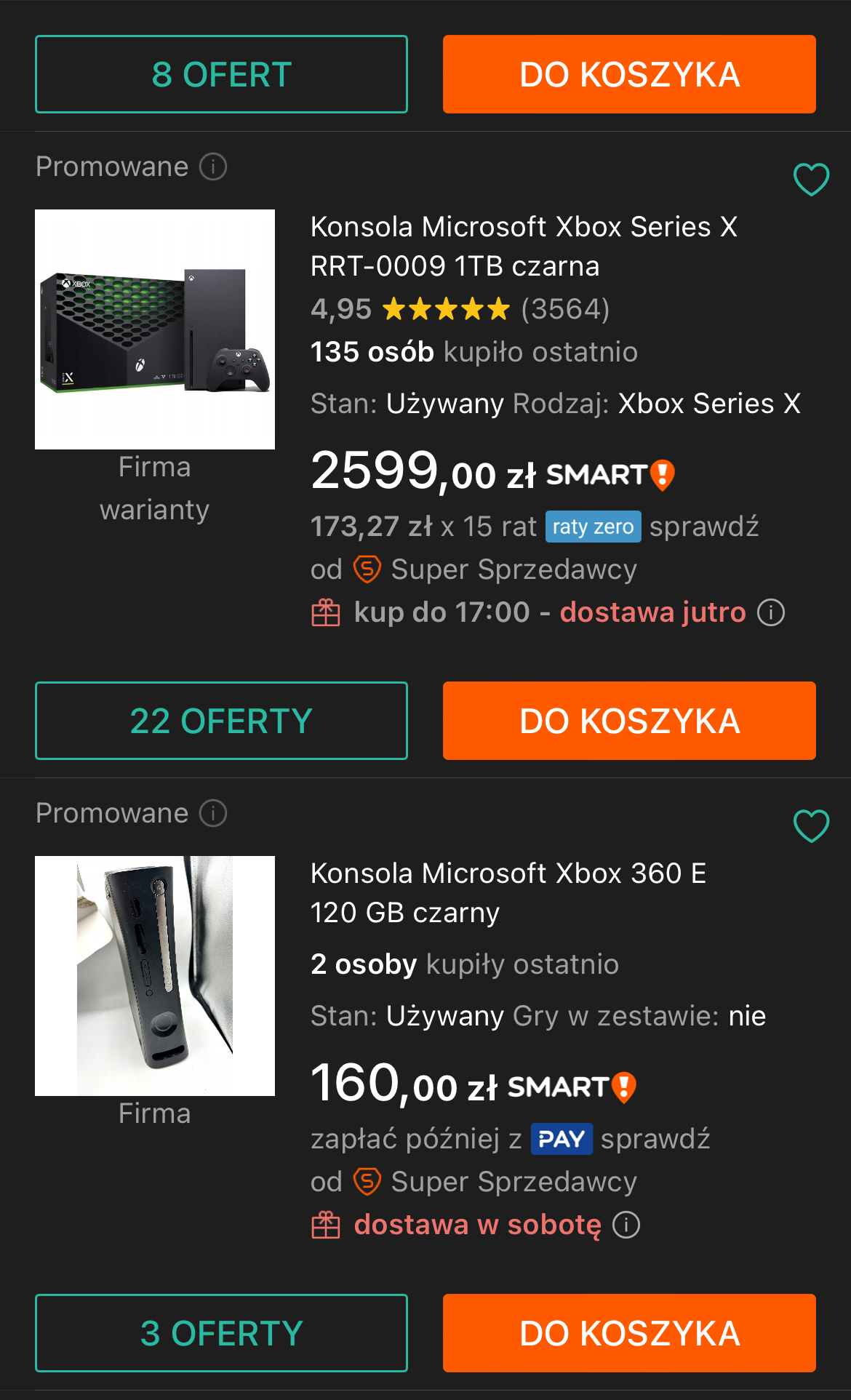The width and height of the screenshot is (851, 1400).
Task: View 3 OFERTY for Xbox 360 E
Action: (221, 1333)
